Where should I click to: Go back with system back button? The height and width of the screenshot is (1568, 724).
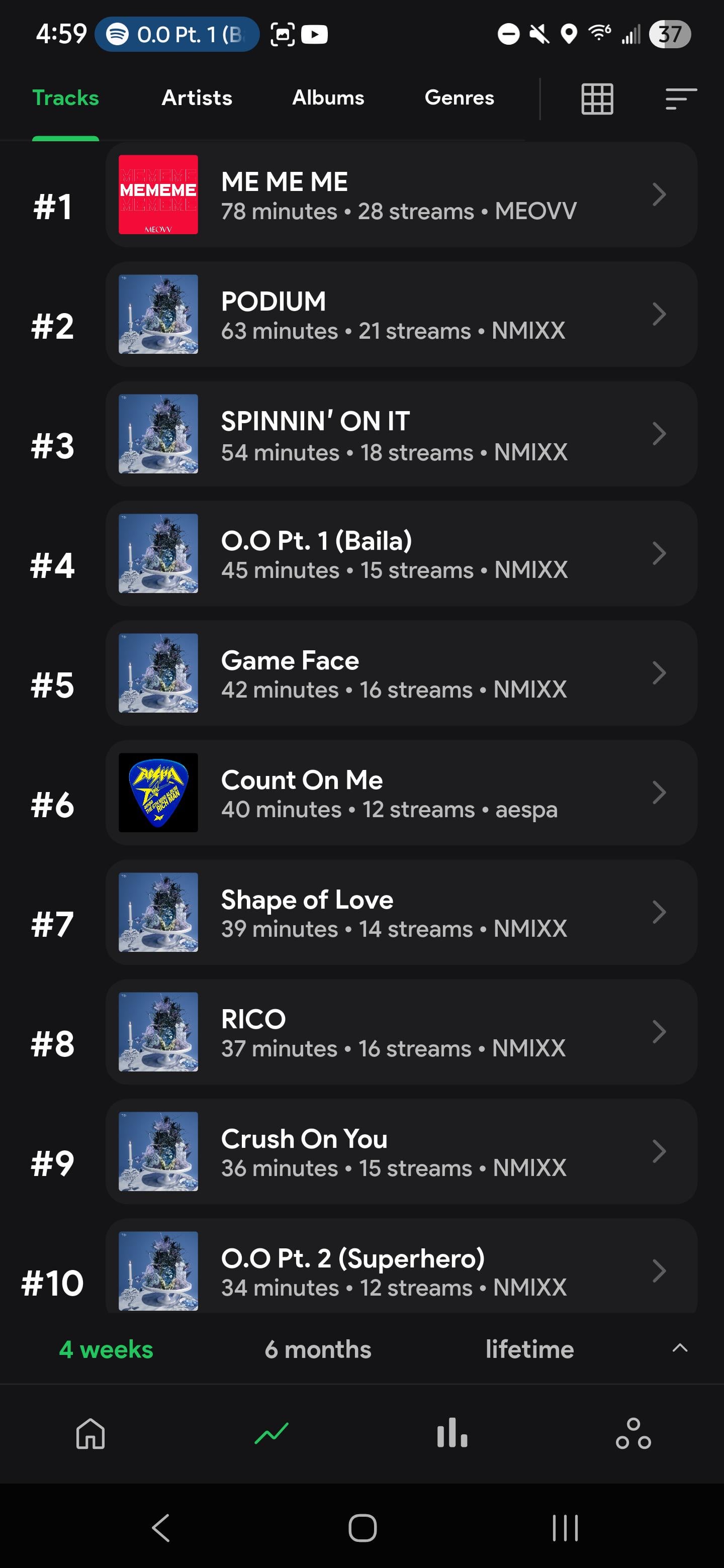coord(161,1528)
